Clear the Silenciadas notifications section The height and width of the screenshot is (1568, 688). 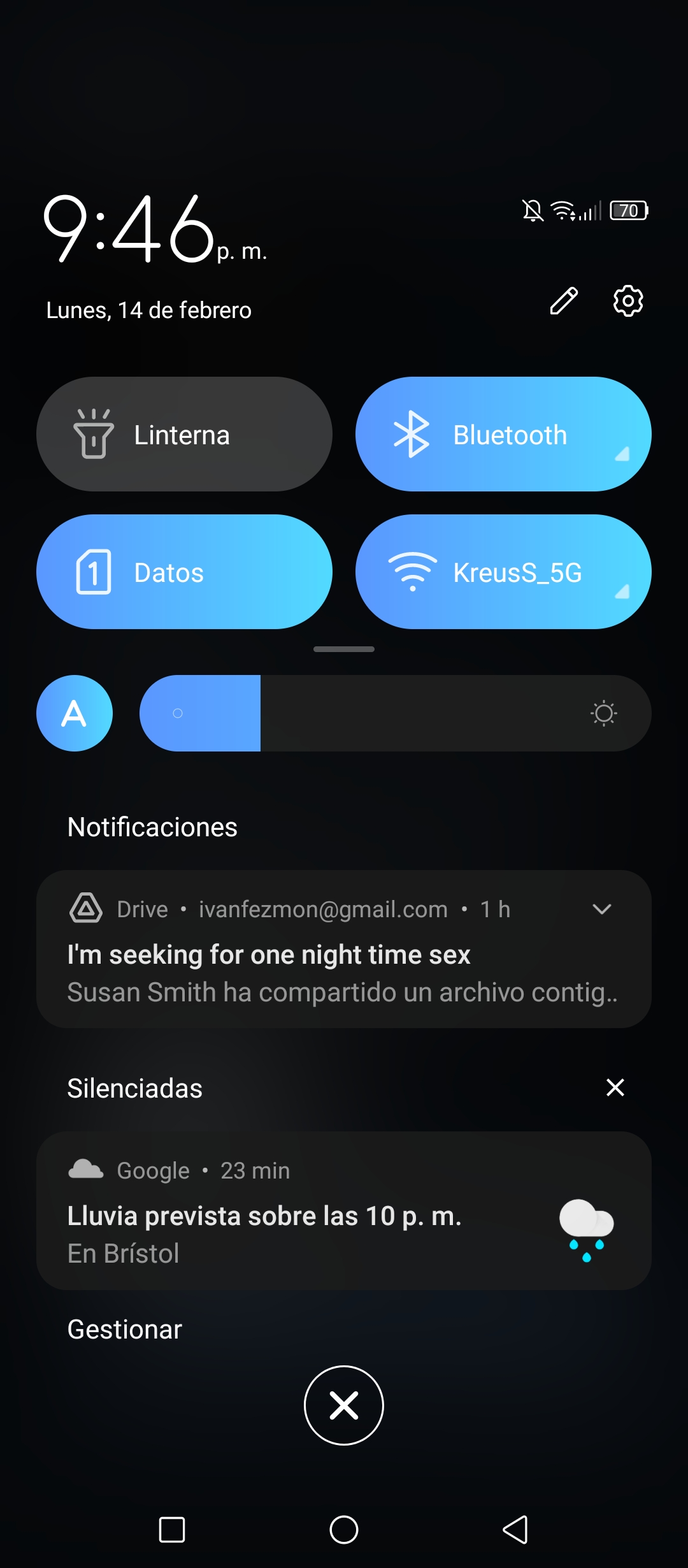point(615,1087)
